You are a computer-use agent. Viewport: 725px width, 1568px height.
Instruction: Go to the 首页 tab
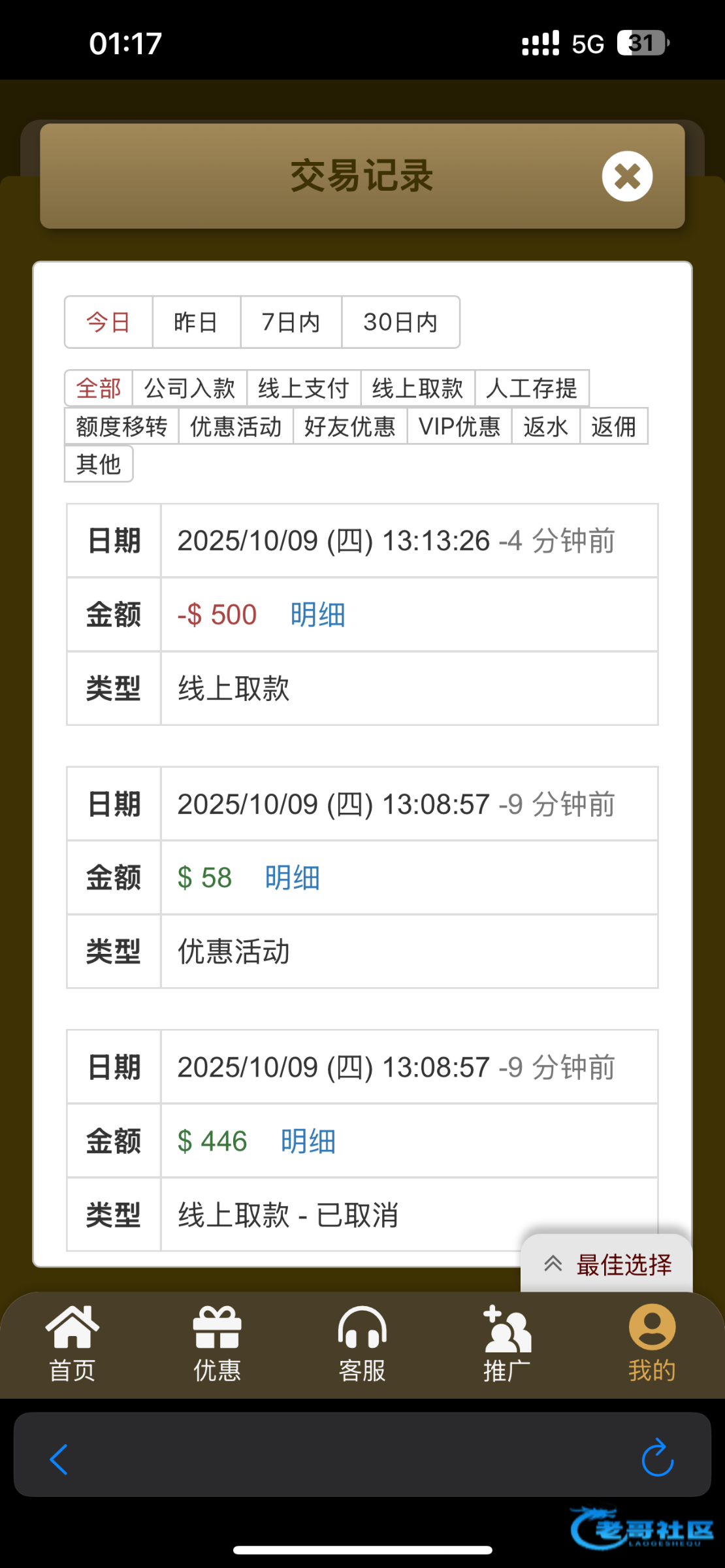click(72, 1344)
